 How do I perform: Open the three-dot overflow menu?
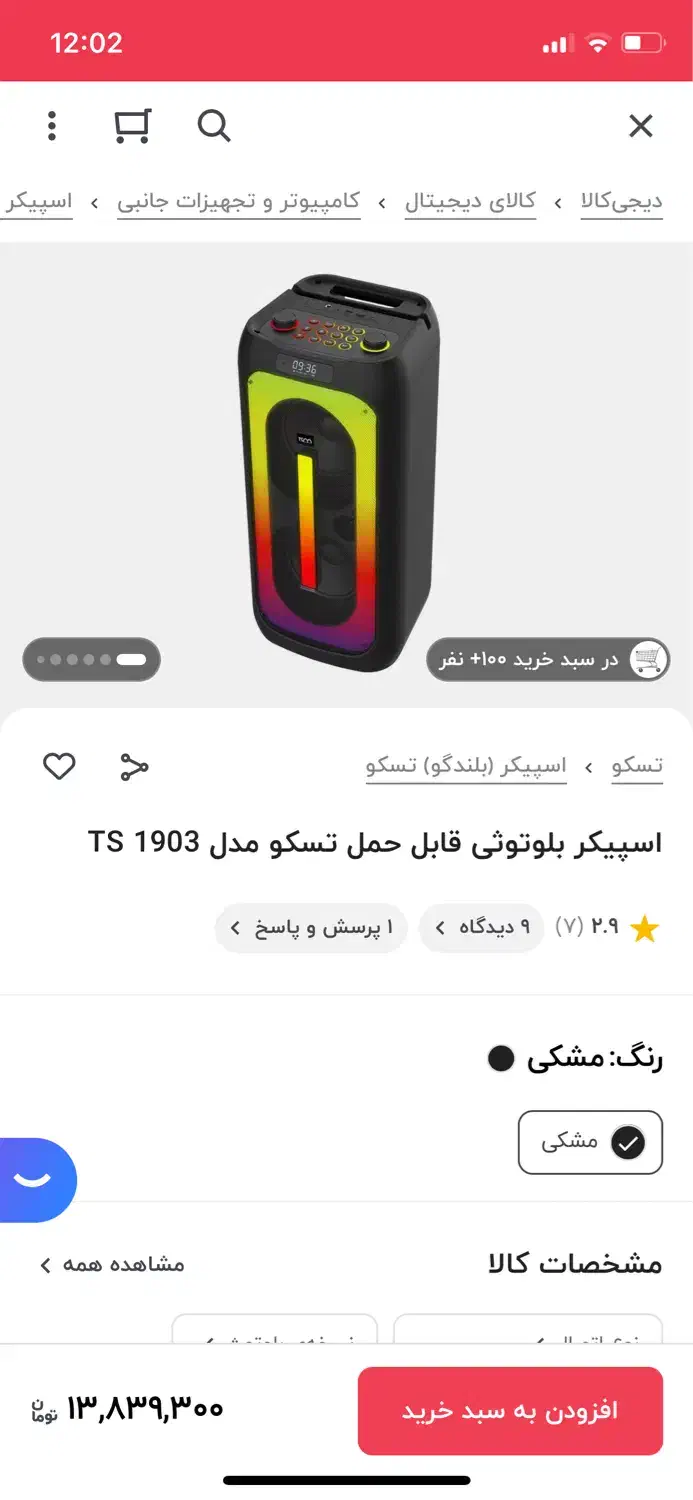52,126
